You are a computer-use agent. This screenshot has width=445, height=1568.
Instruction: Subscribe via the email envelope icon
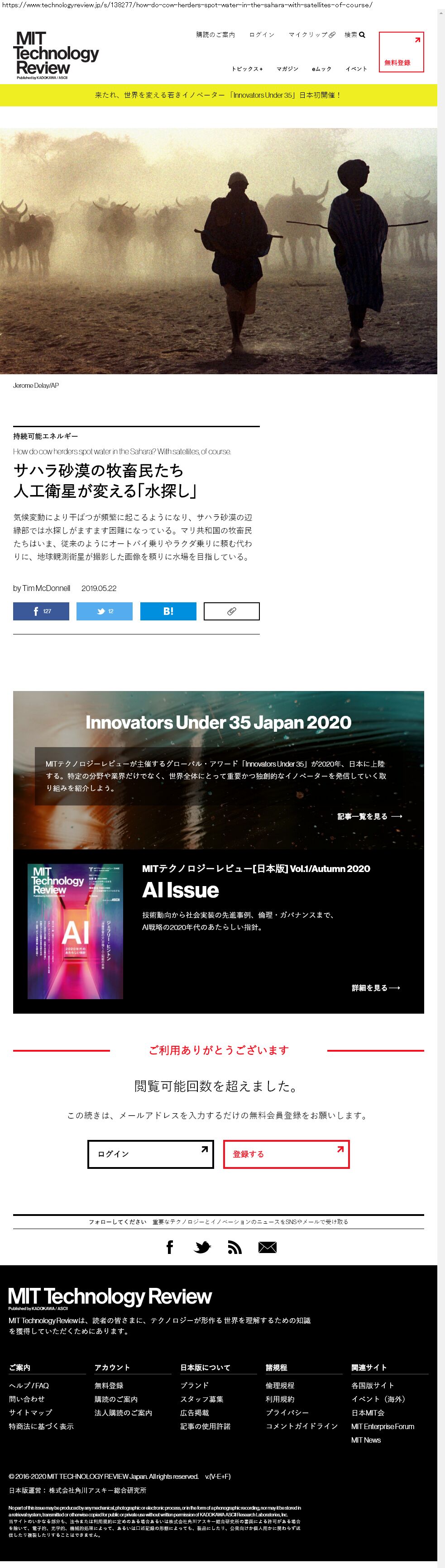[267, 1248]
